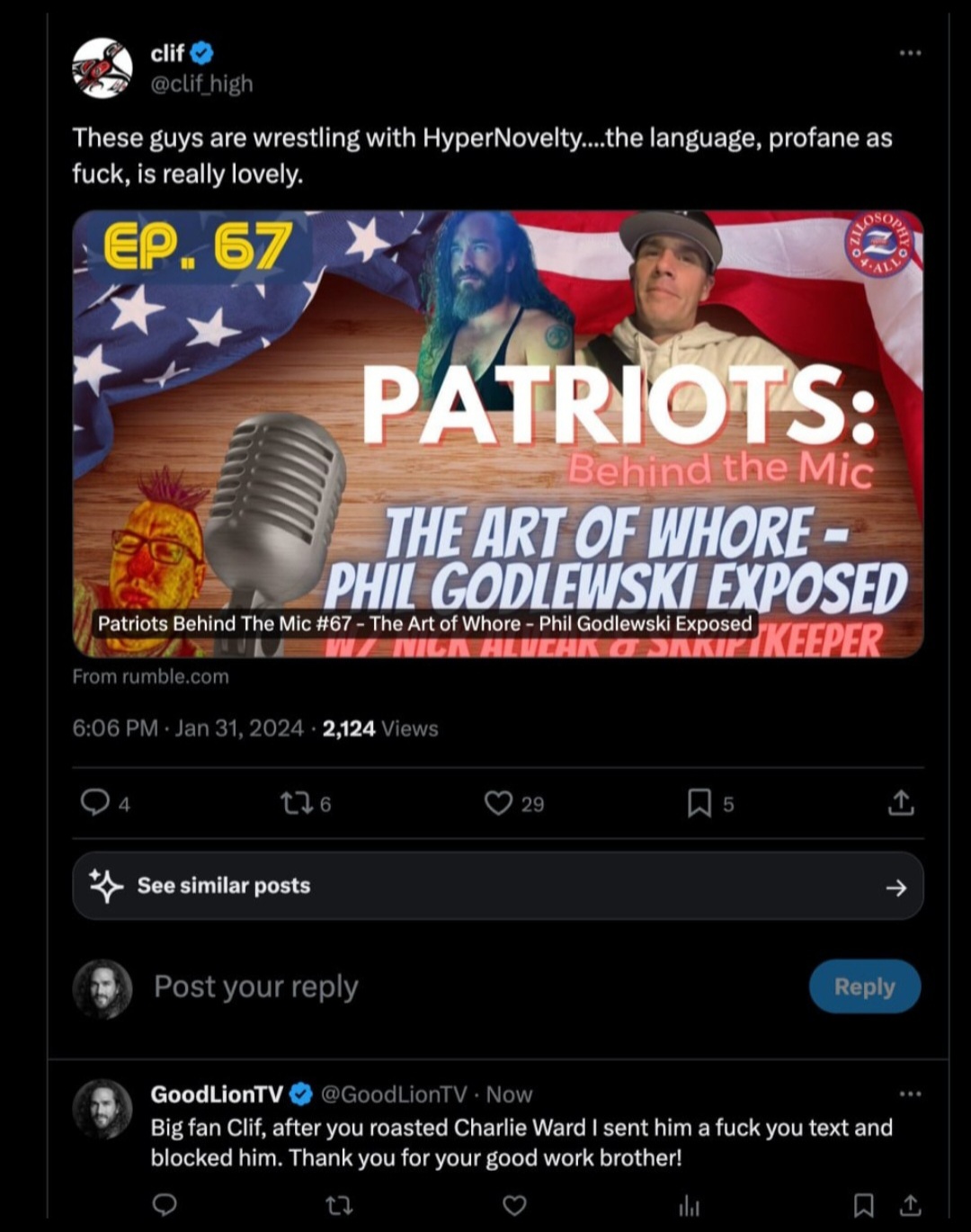View analytics for GoodLionTV's reply

pos(690,1206)
